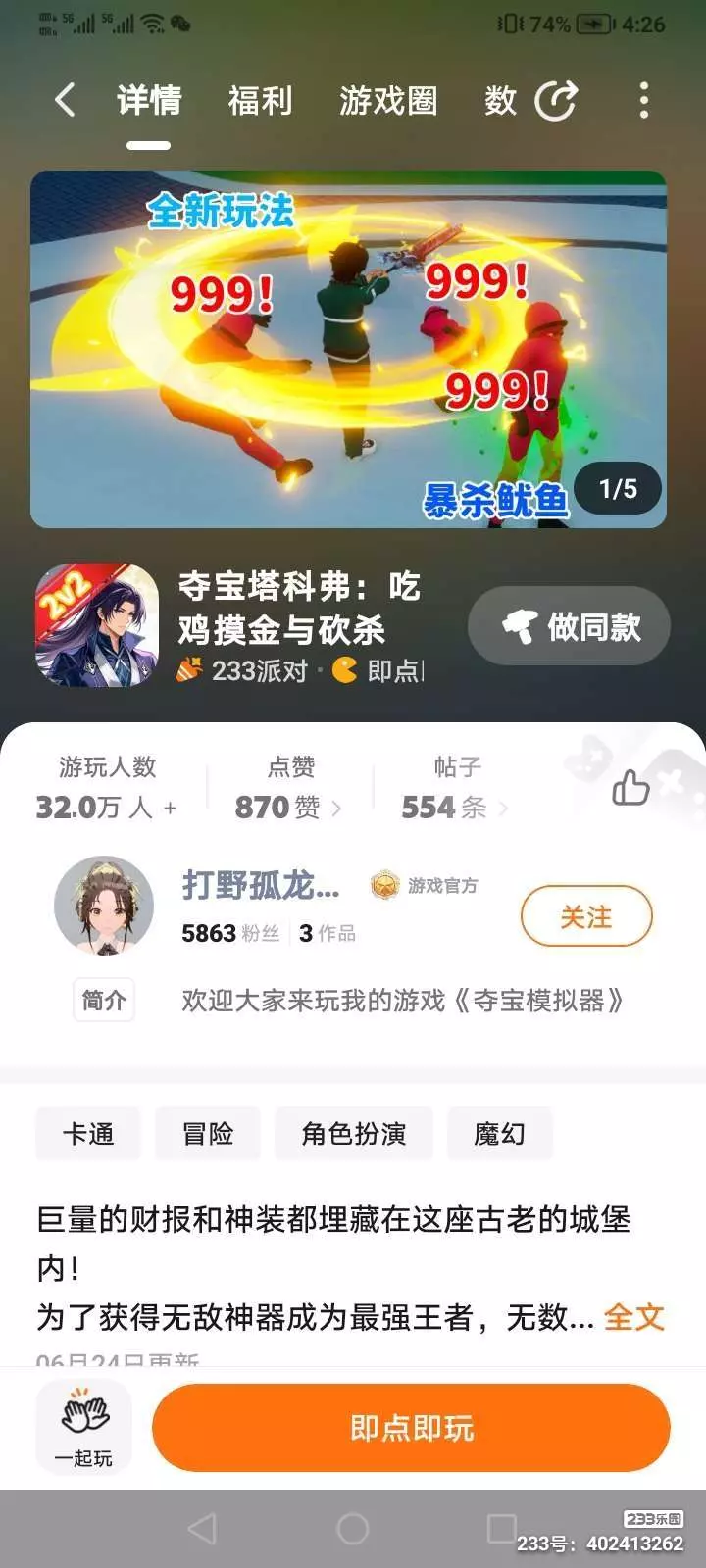
Task: Expand the description with 全文
Action: (633, 1317)
